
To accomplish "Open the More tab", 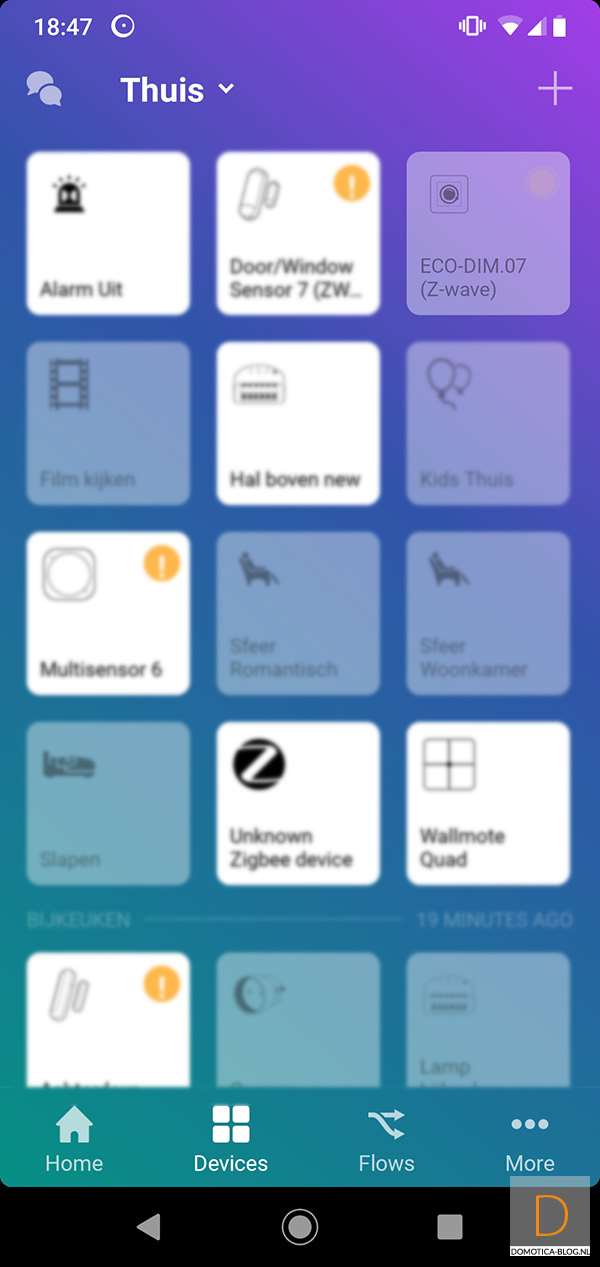I will (x=529, y=1138).
